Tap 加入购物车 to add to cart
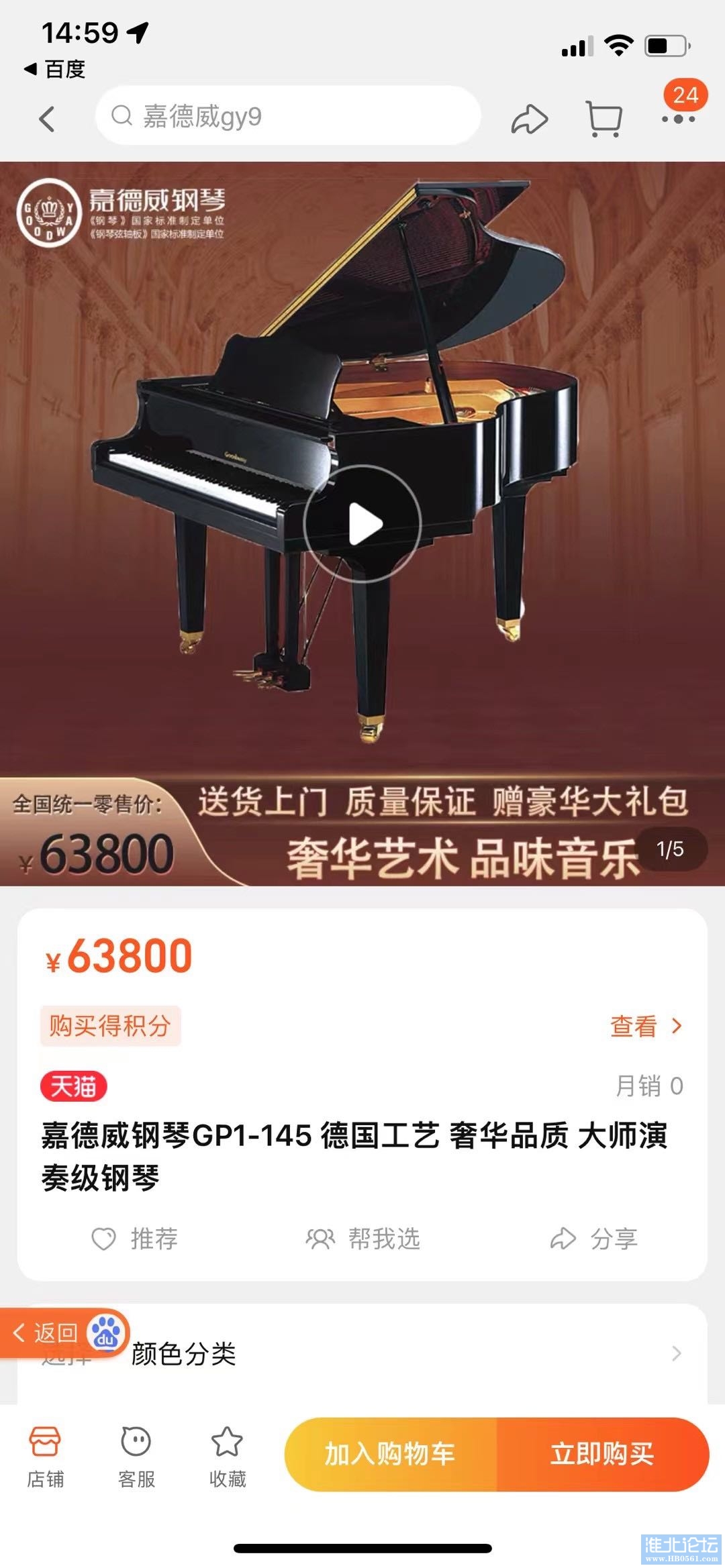 390,1454
